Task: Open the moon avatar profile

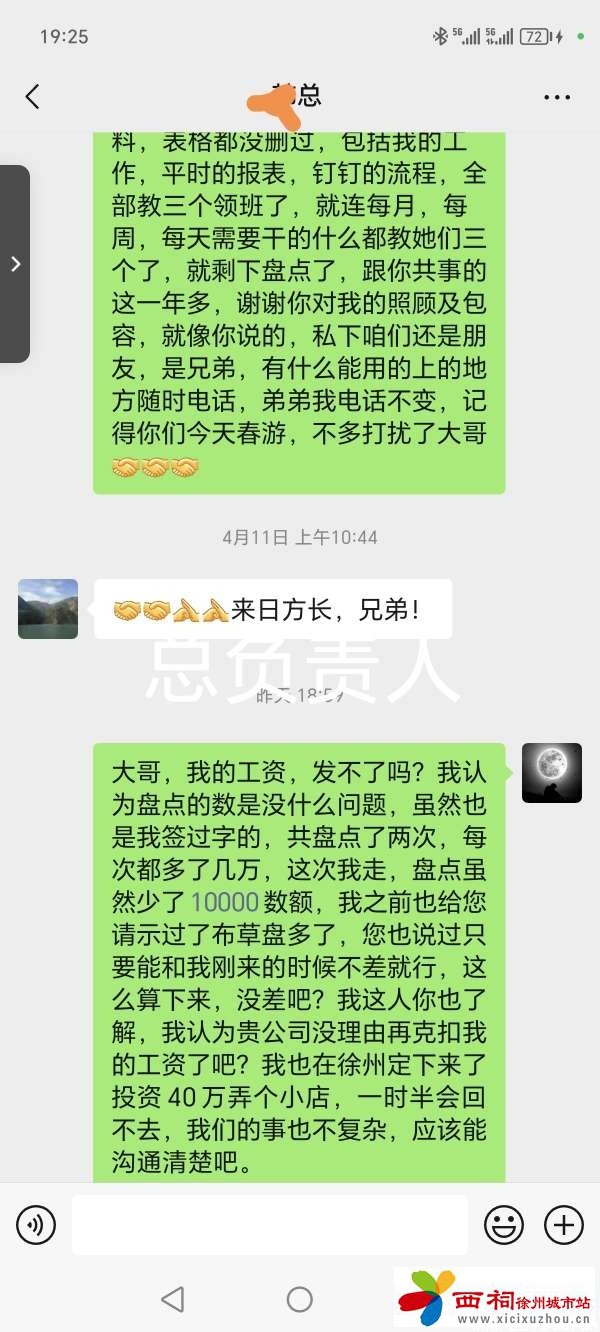Action: click(552, 773)
